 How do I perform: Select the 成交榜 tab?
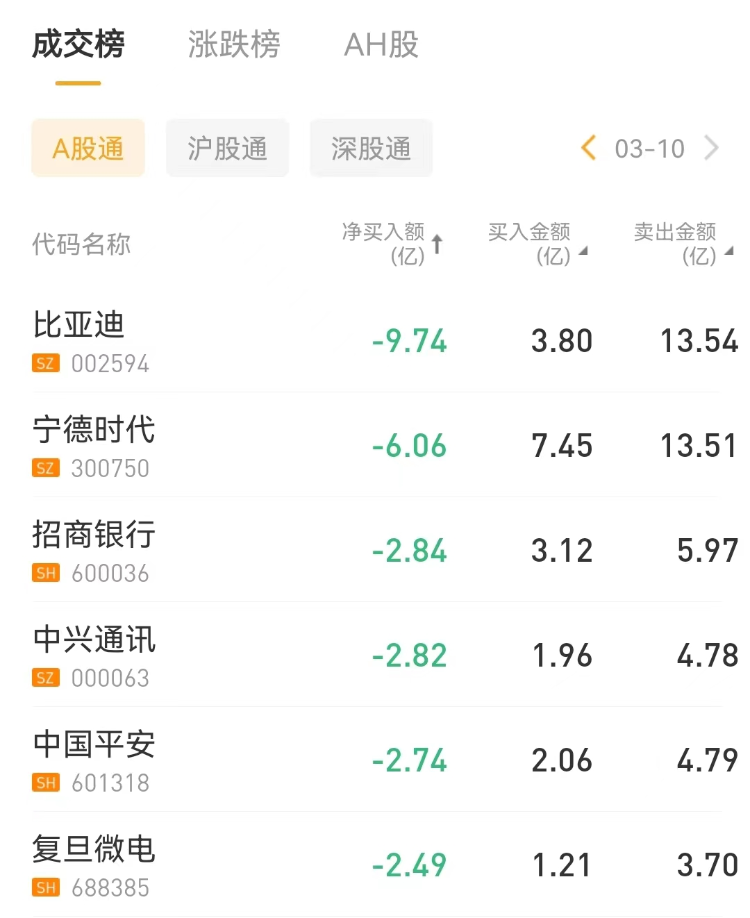pyautogui.click(x=78, y=45)
